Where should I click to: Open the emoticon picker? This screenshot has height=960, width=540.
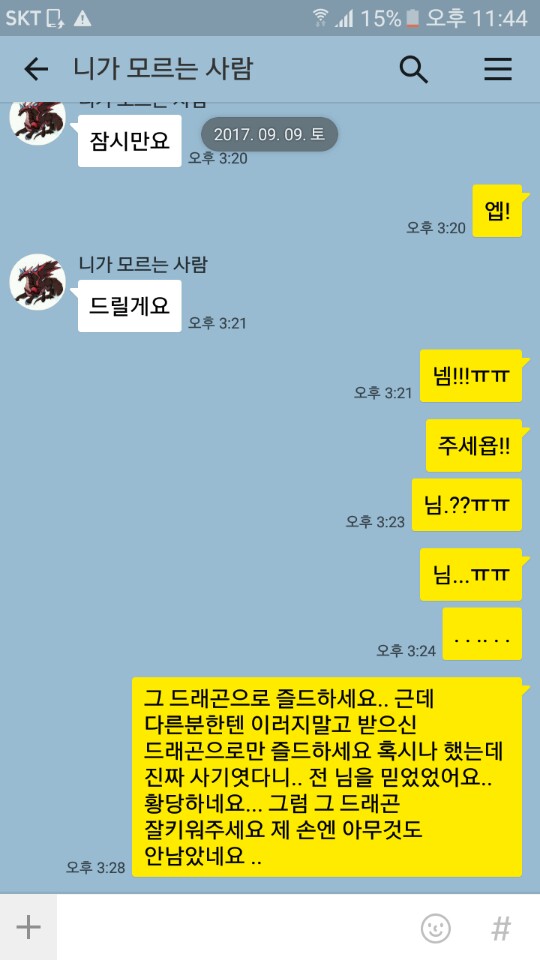[x=436, y=928]
